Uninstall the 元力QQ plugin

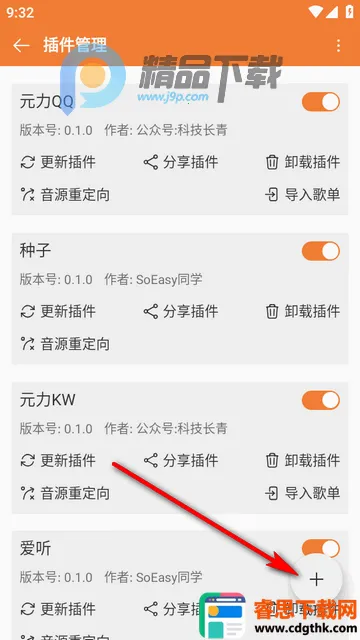(302, 162)
